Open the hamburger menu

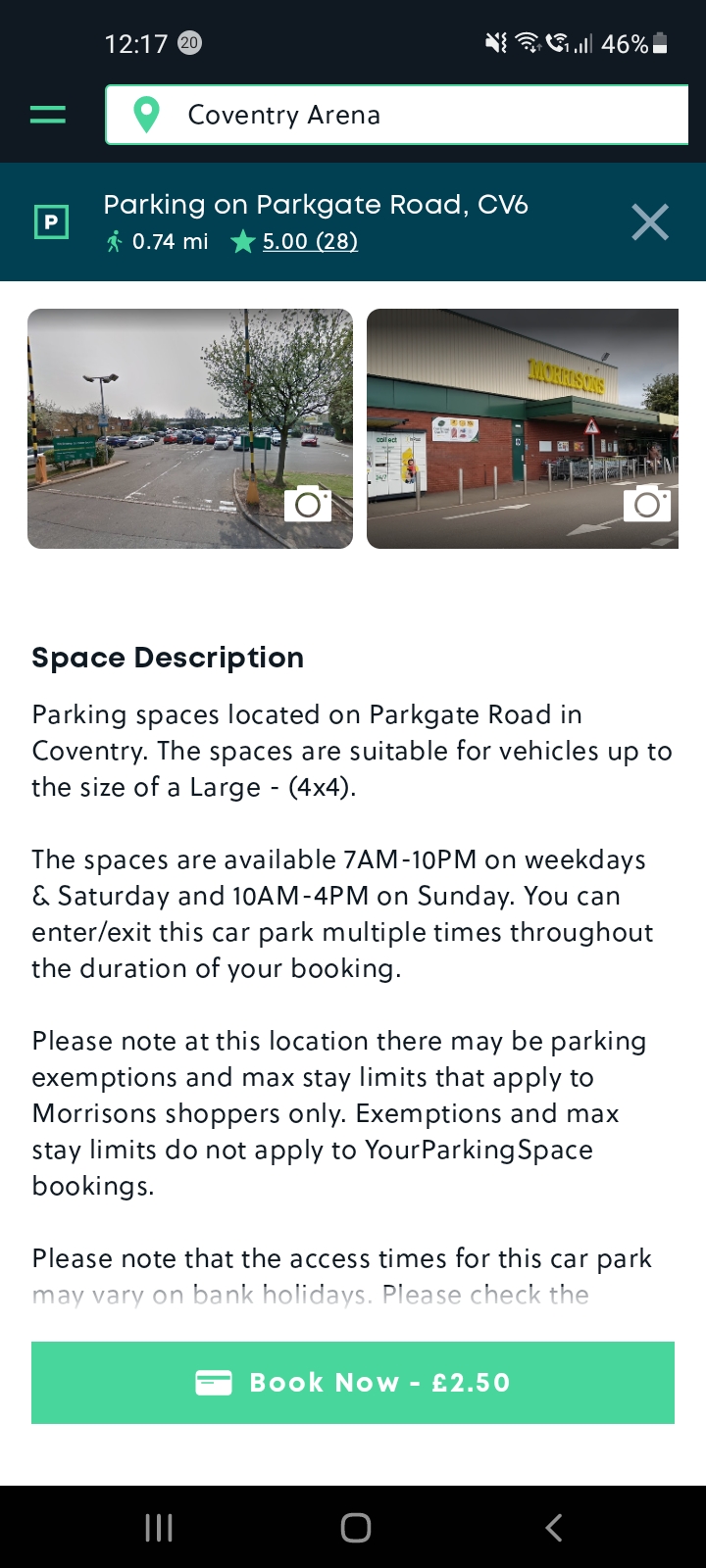pos(47,115)
